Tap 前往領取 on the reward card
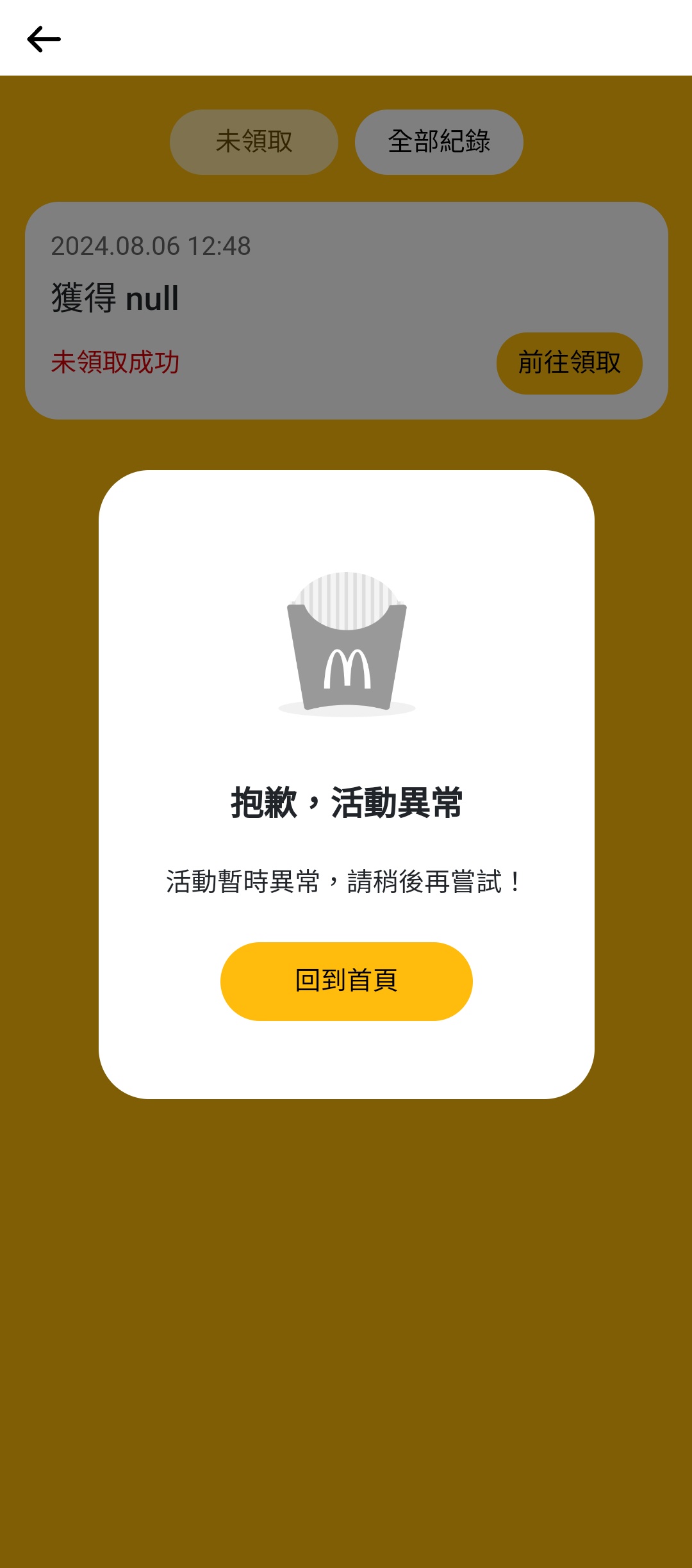This screenshot has height=1568, width=692. click(569, 363)
